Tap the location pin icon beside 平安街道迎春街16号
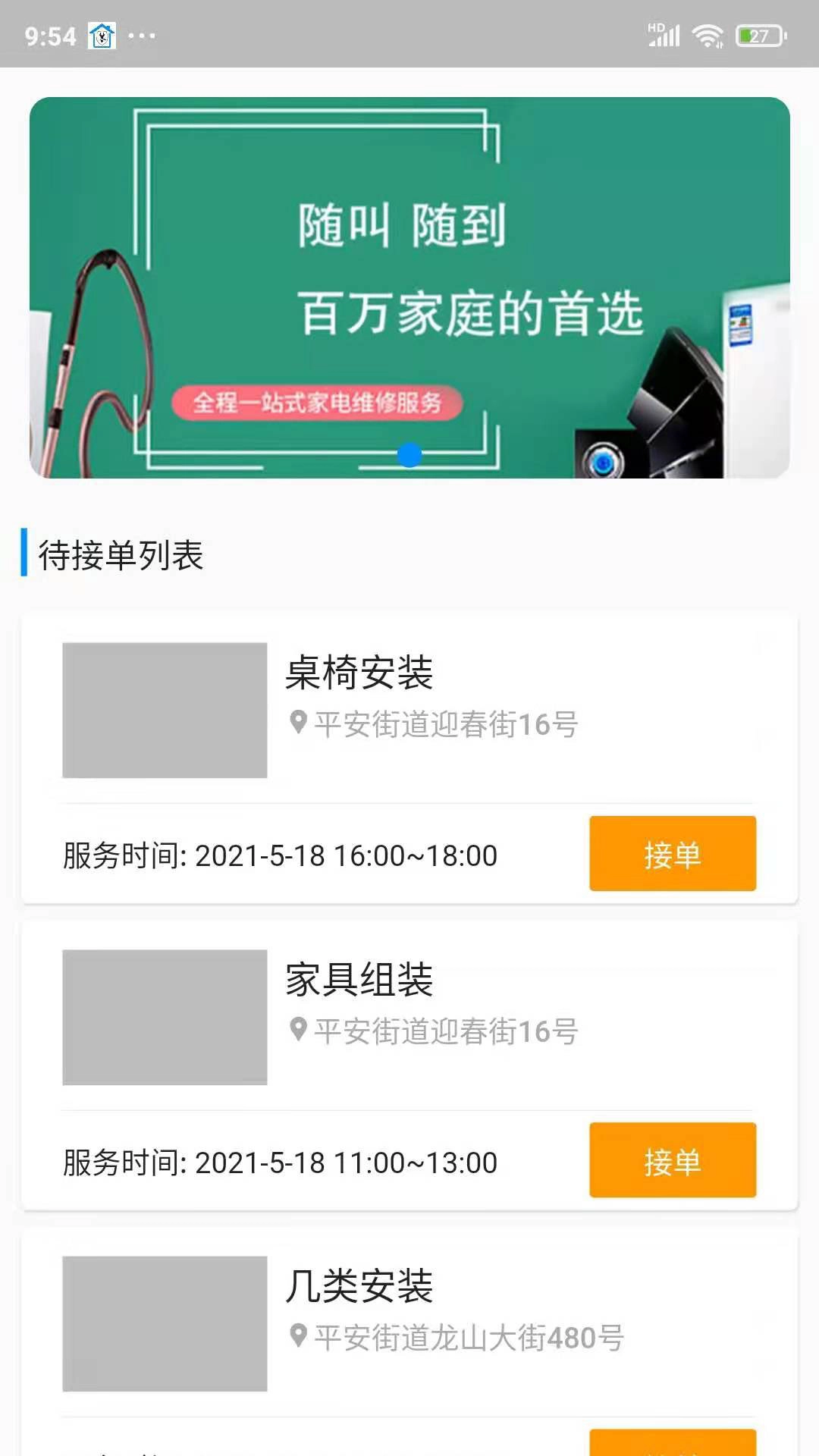Image resolution: width=819 pixels, height=1456 pixels. coord(297,724)
